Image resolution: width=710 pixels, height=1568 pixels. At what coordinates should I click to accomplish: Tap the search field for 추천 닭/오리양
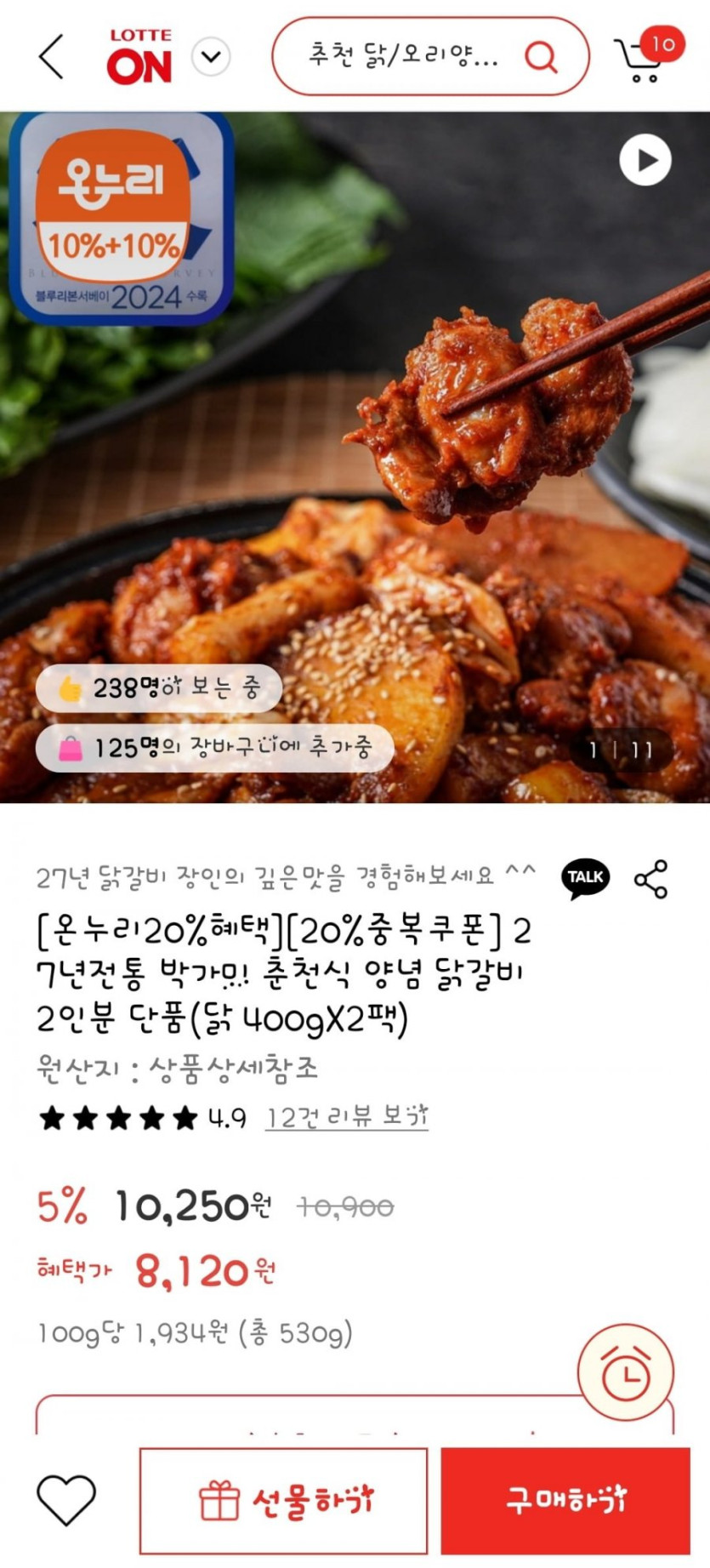[403, 57]
